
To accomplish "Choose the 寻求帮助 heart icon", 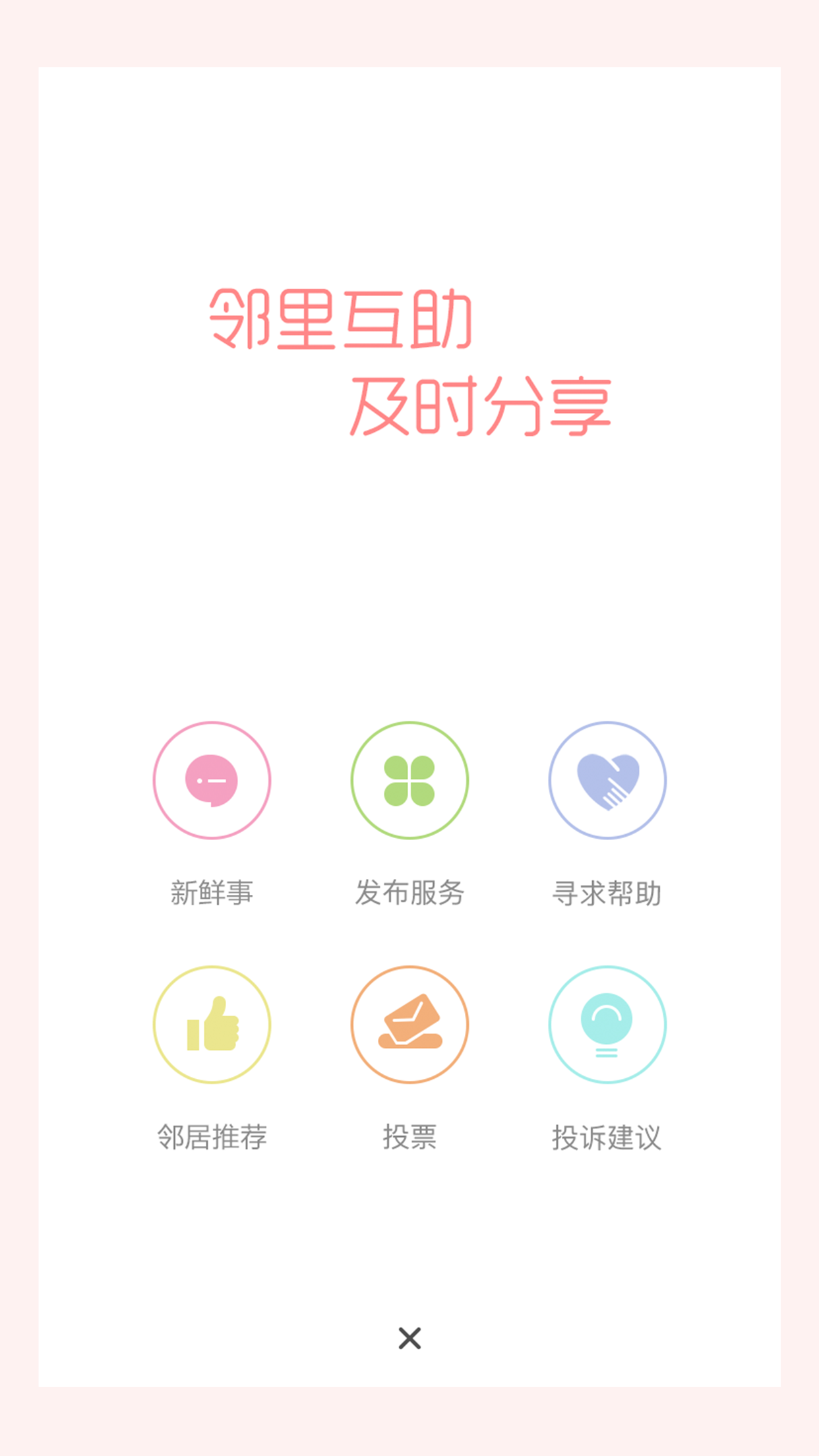I will click(x=607, y=780).
